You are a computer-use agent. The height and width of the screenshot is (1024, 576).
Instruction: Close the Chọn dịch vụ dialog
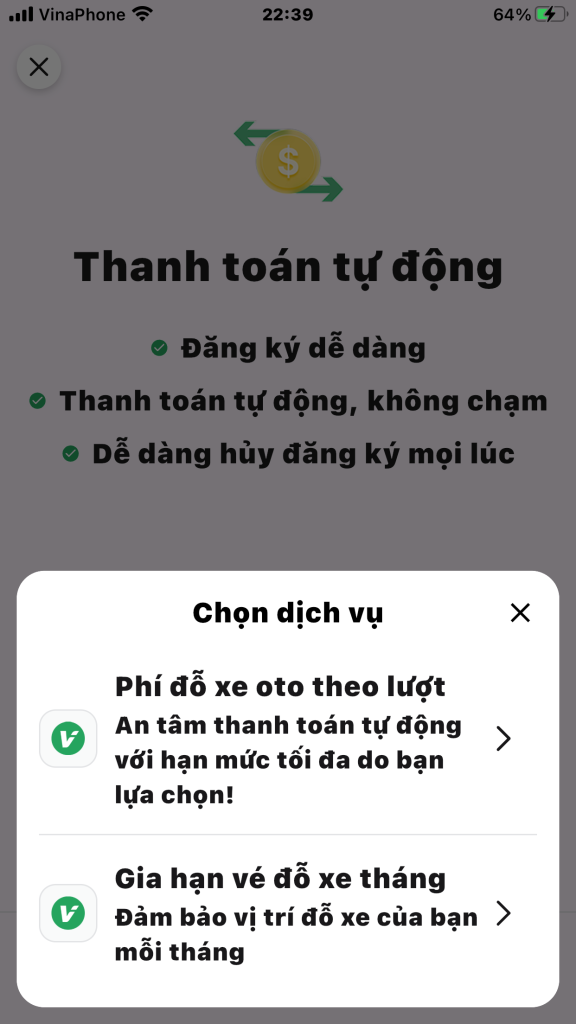[520, 613]
